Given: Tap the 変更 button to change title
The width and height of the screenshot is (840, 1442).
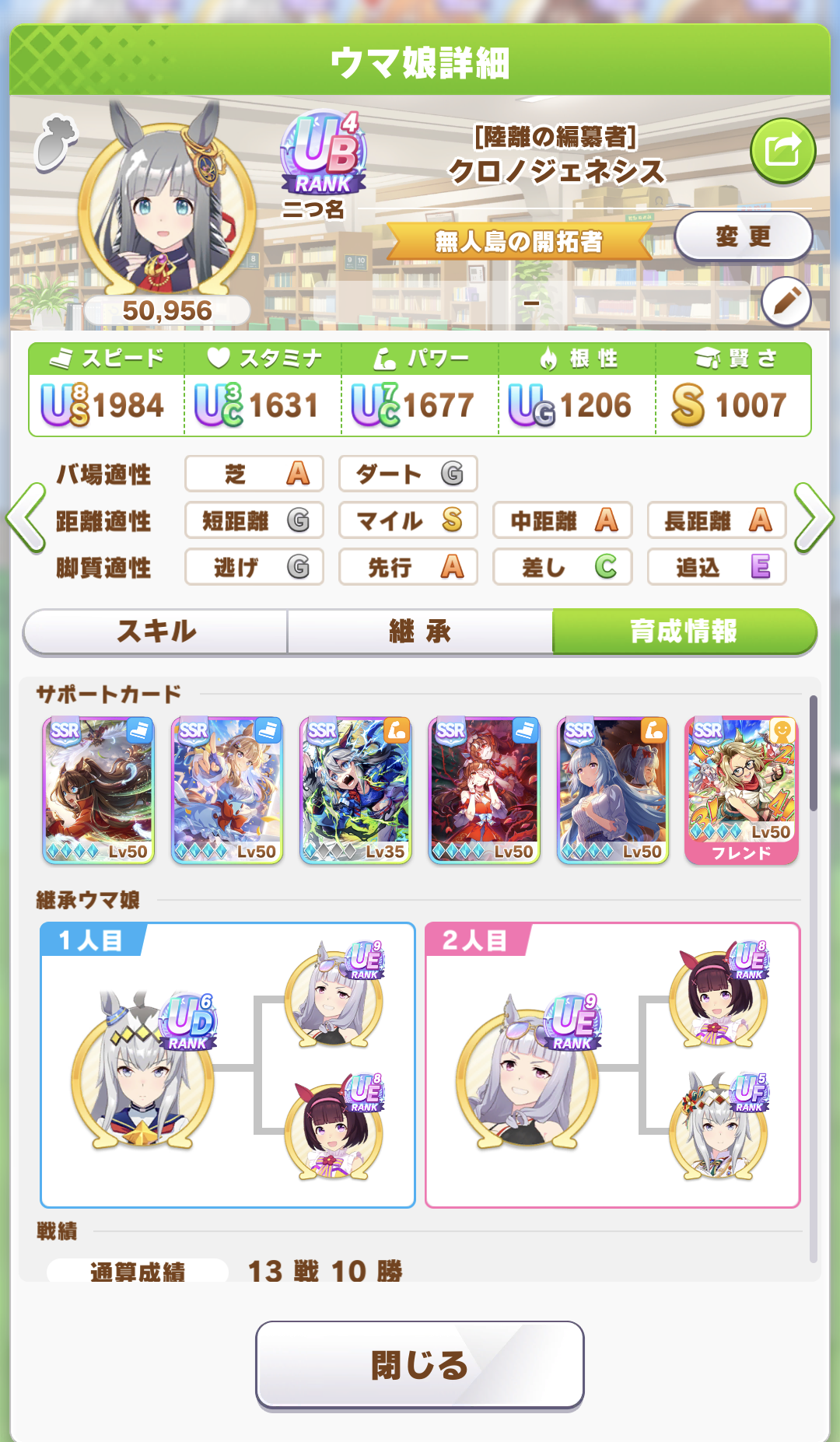Looking at the screenshot, I should pyautogui.click(x=744, y=236).
